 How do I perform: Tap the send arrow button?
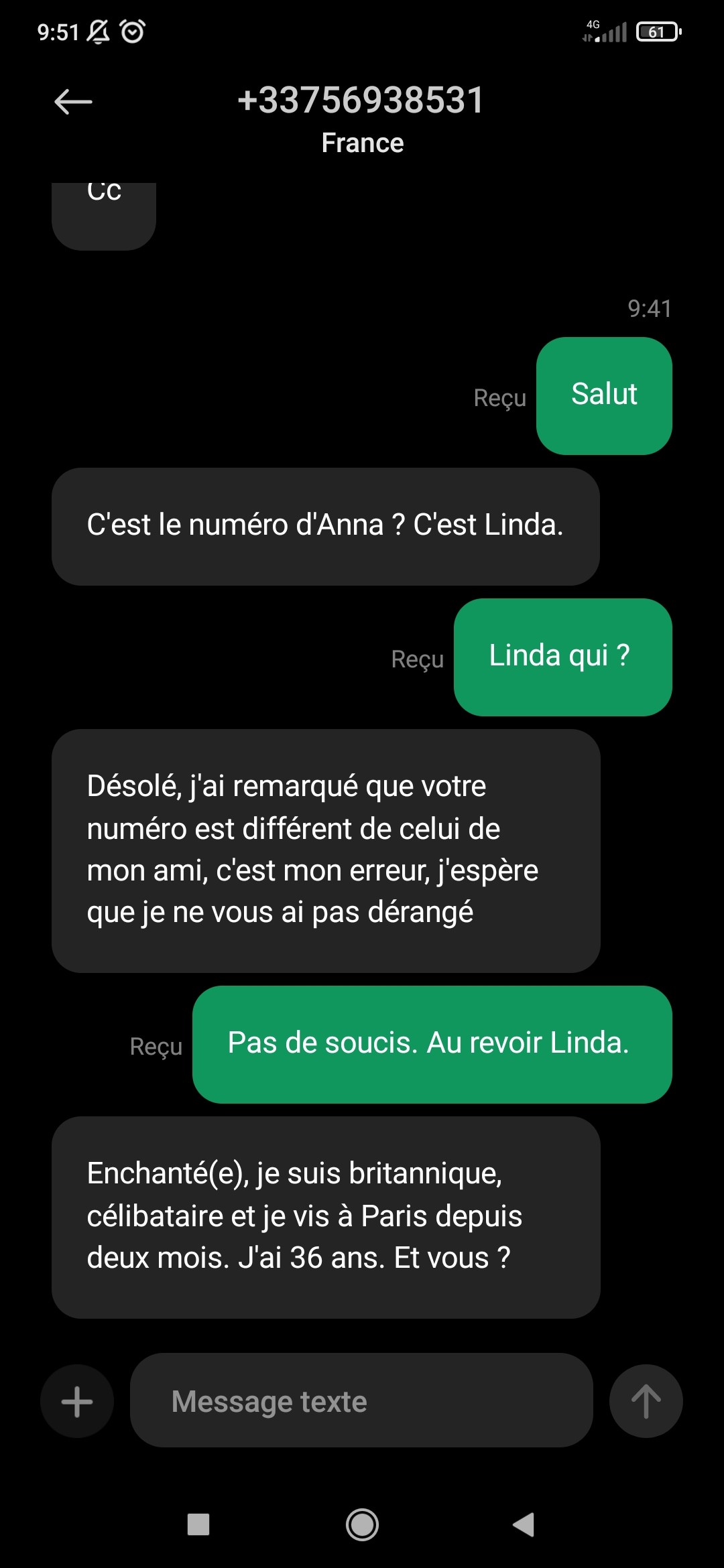pyautogui.click(x=646, y=1401)
